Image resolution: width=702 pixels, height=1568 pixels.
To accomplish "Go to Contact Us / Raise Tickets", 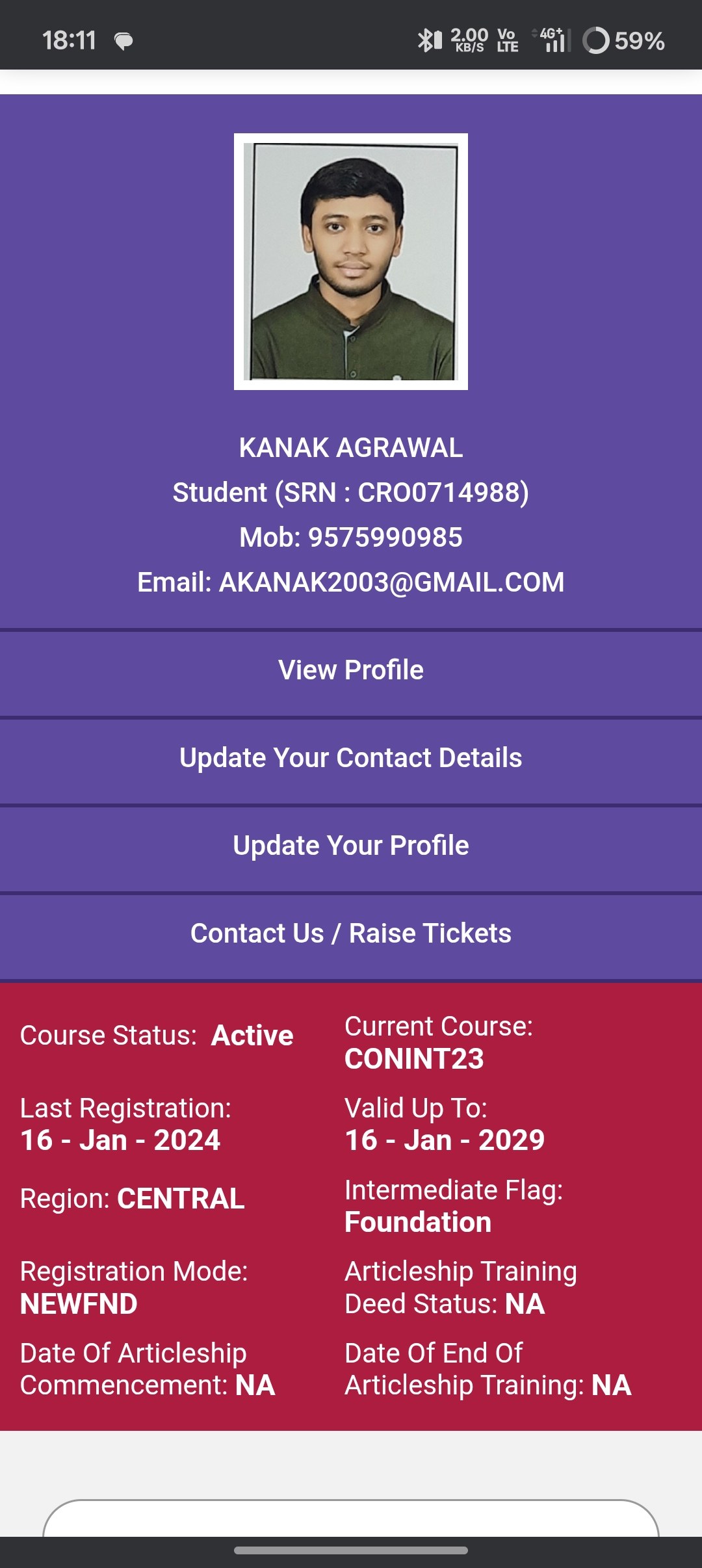I will pos(351,934).
